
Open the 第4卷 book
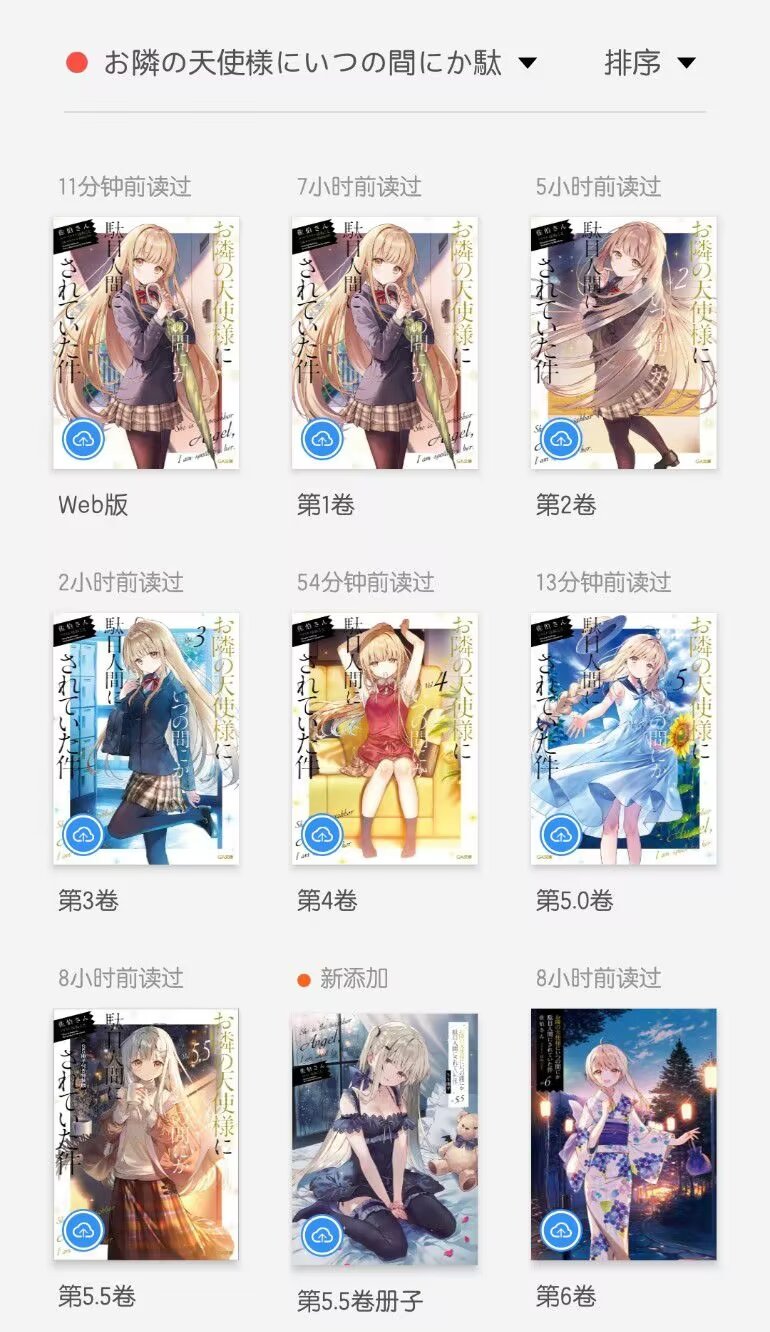pos(385,739)
